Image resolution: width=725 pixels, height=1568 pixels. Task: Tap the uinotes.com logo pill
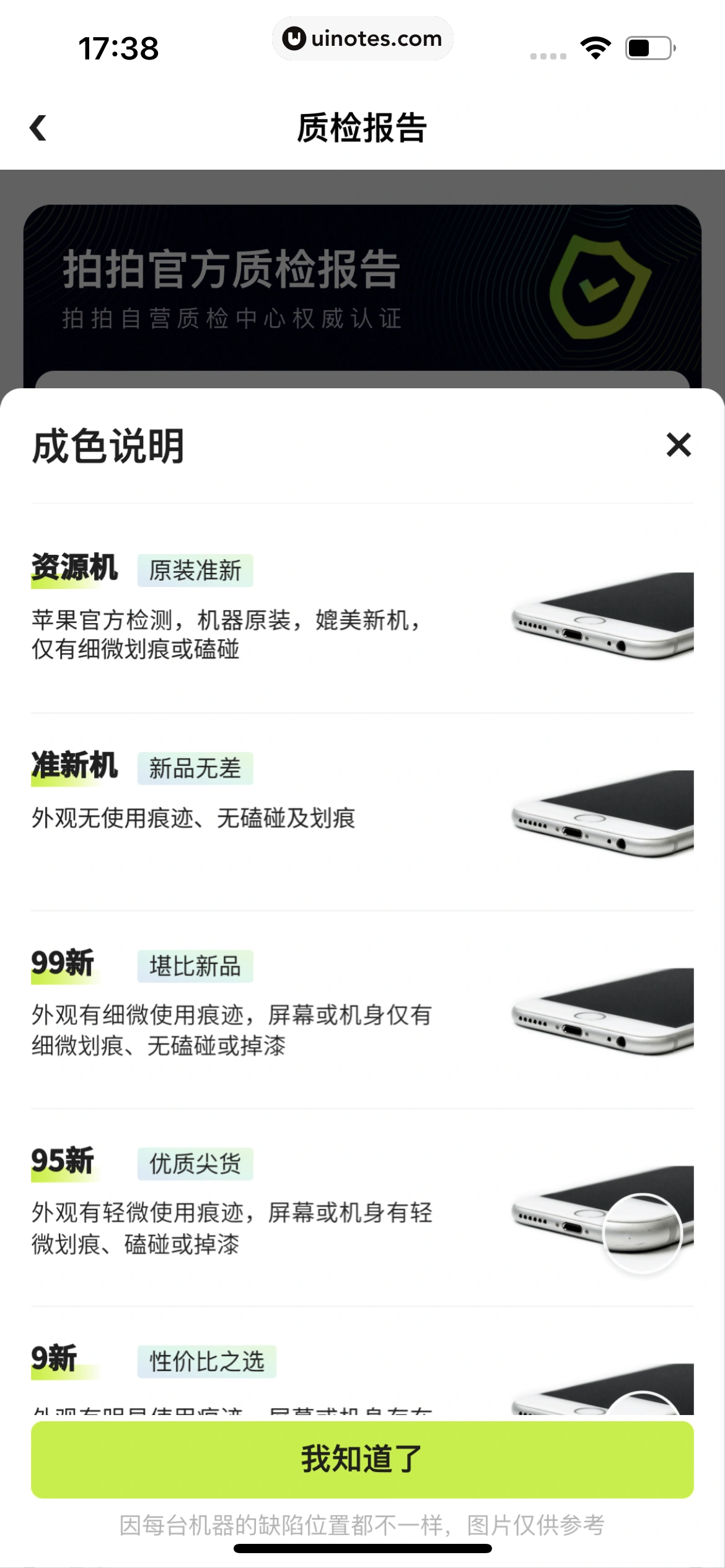pyautogui.click(x=362, y=38)
